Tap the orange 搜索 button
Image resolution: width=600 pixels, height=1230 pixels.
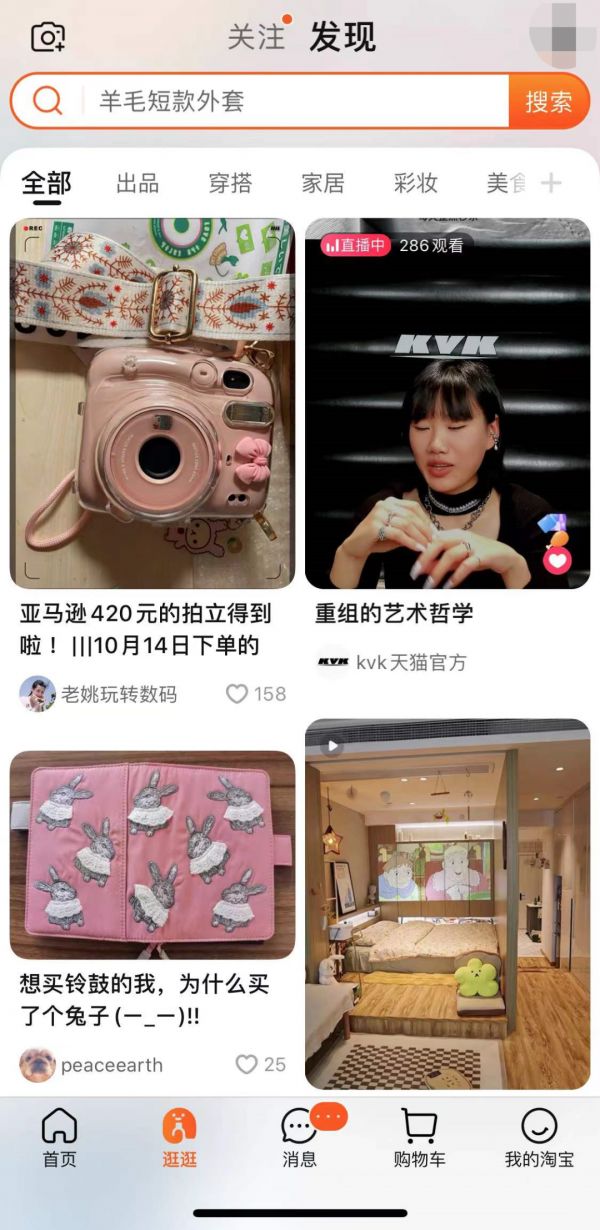coord(548,101)
